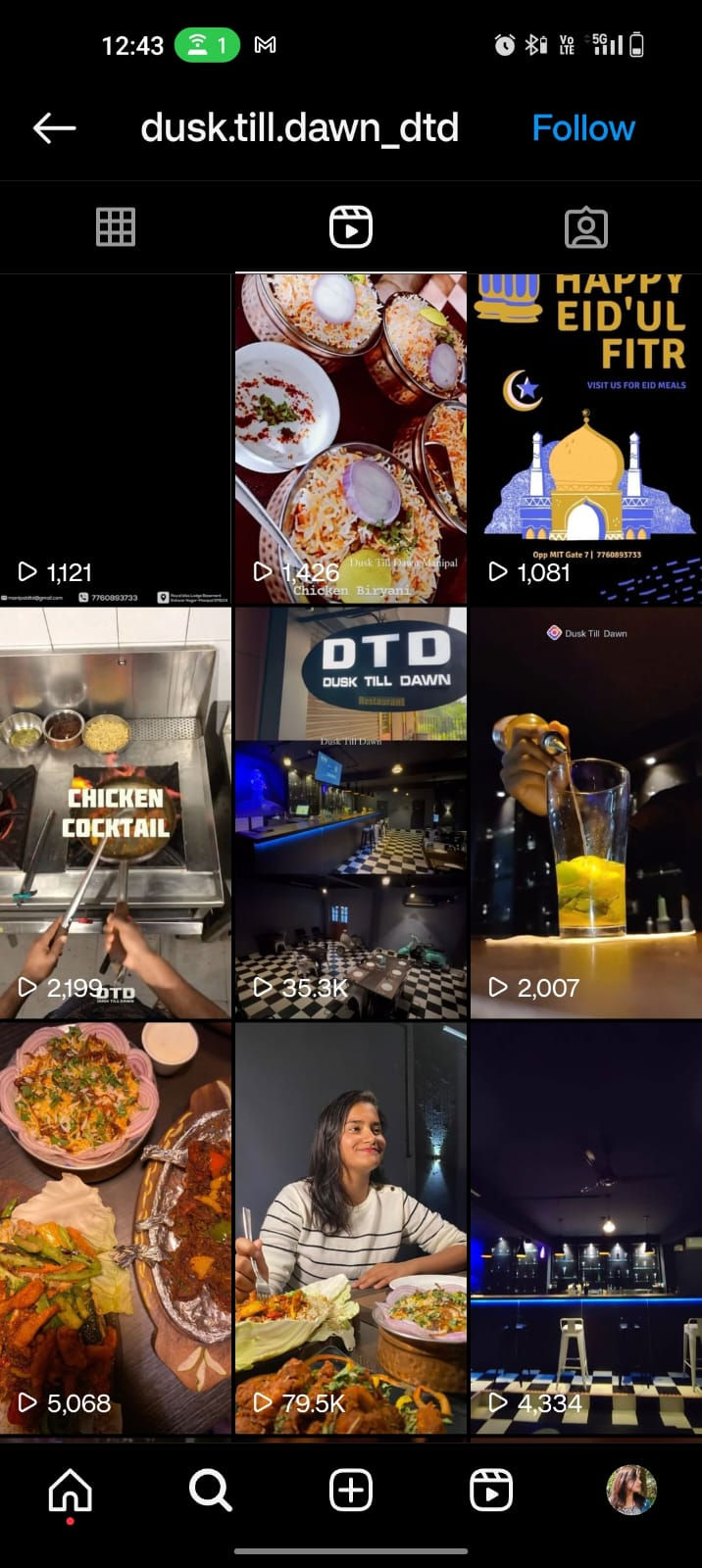Play the reel with 79.5K views
The image size is (702, 1568).
click(x=351, y=1228)
